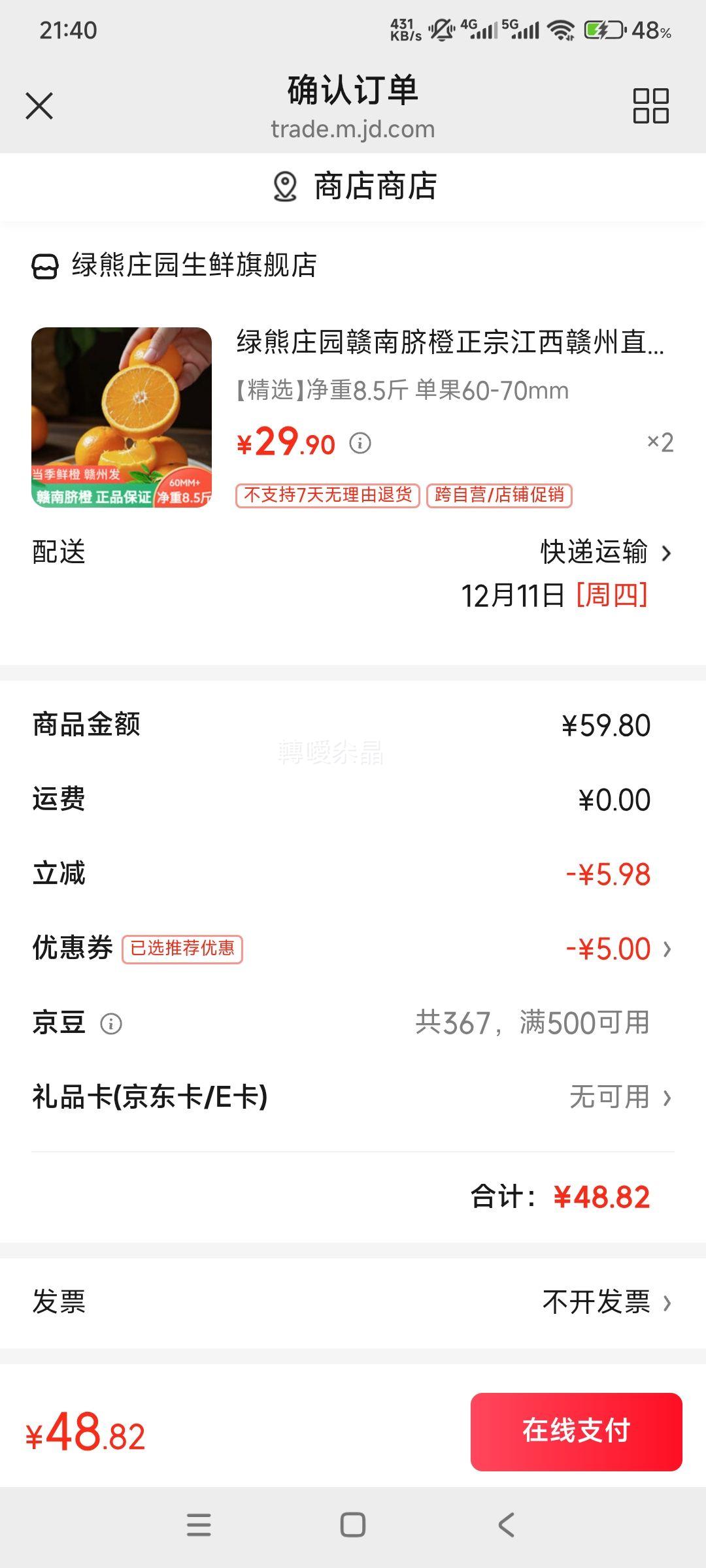This screenshot has width=706, height=1568.
Task: View the navel orange product image
Action: coord(122,417)
